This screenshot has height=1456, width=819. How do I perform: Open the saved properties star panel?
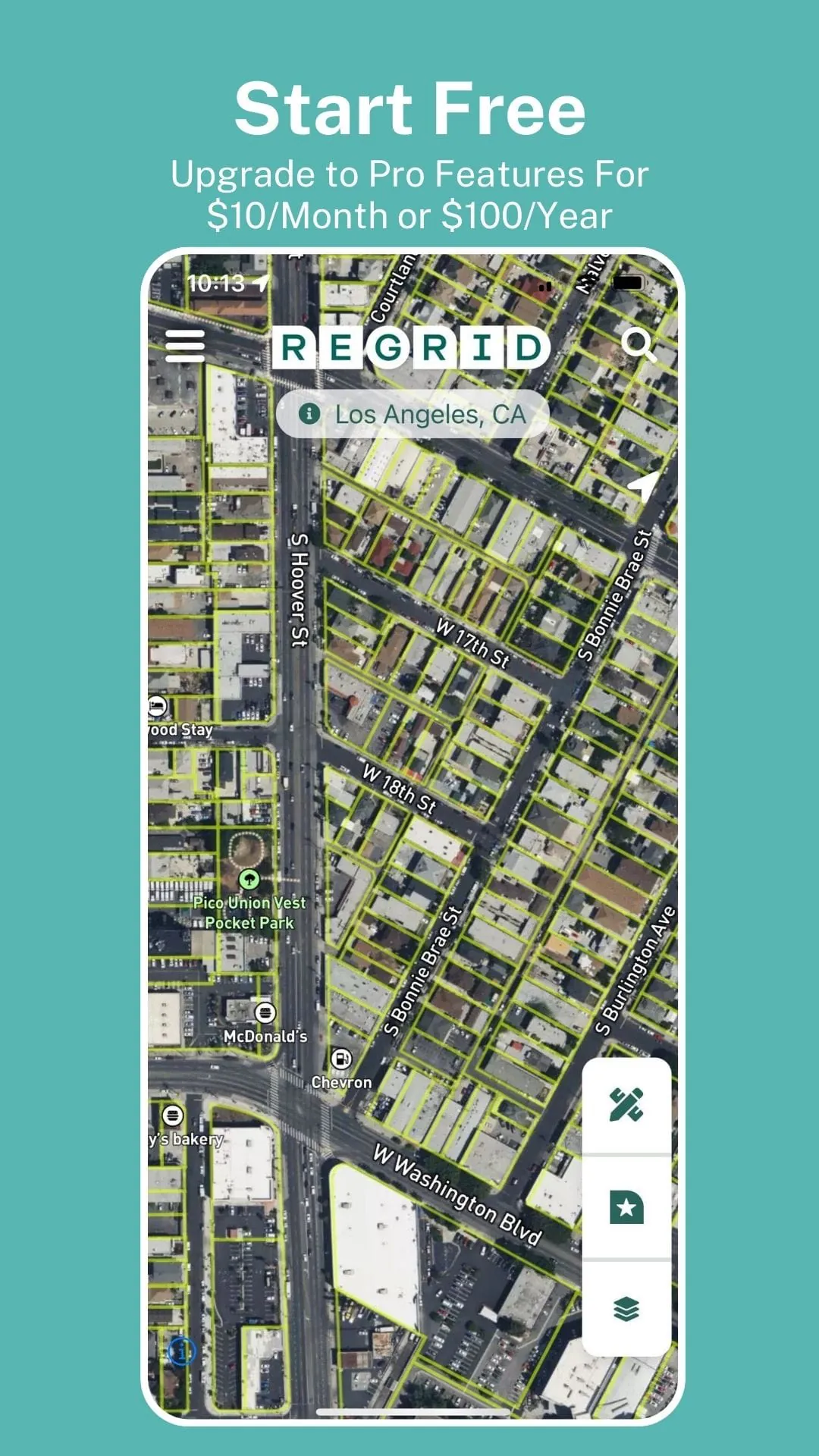tap(626, 1204)
